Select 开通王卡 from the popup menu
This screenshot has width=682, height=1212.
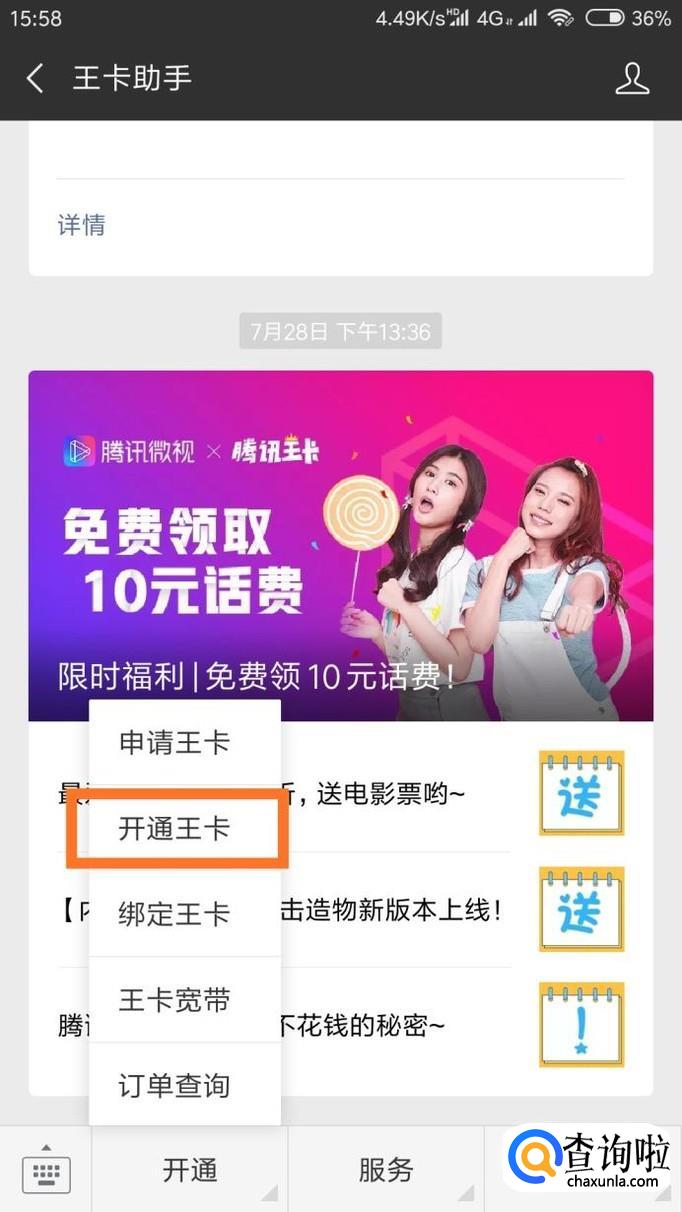coord(175,829)
